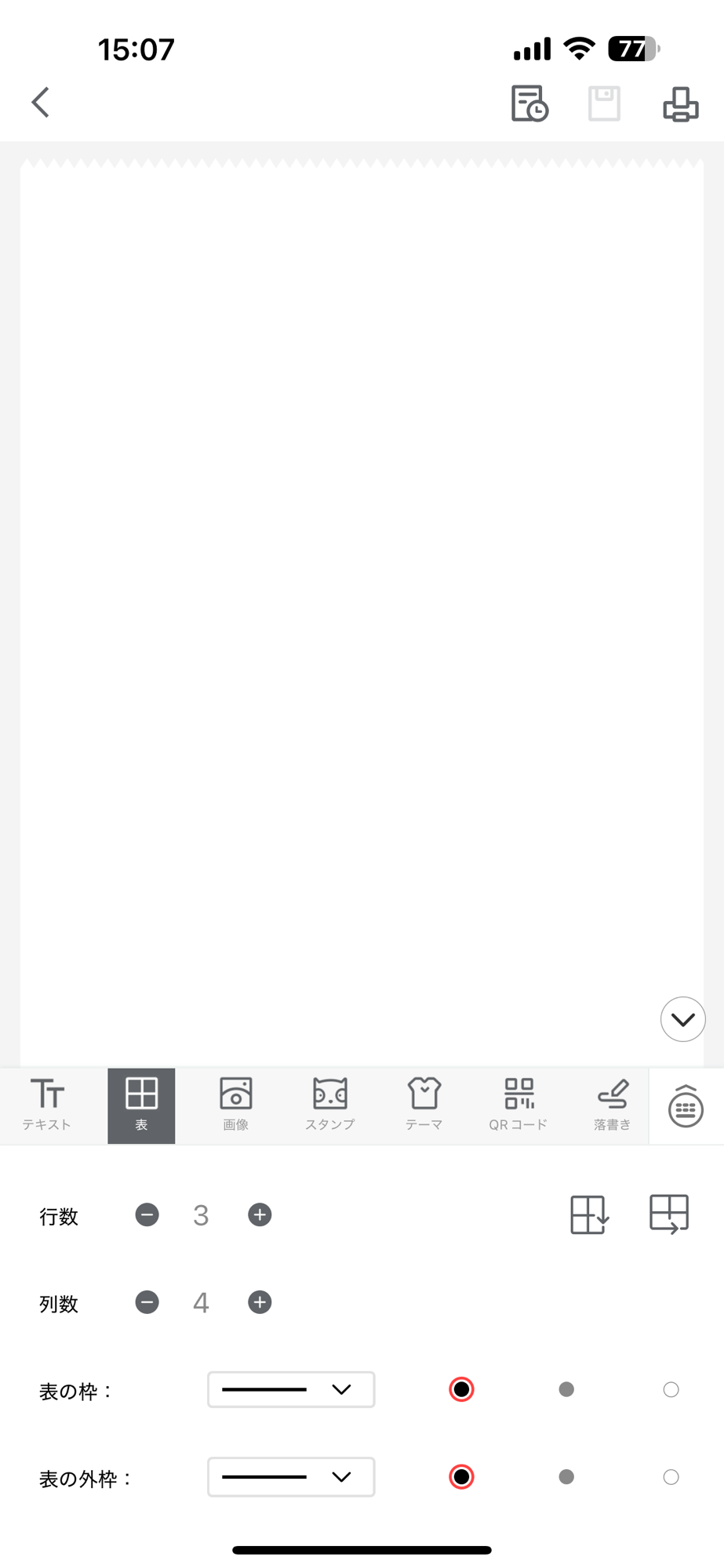Tap the save disk icon
This screenshot has width=724, height=1568.
(604, 103)
